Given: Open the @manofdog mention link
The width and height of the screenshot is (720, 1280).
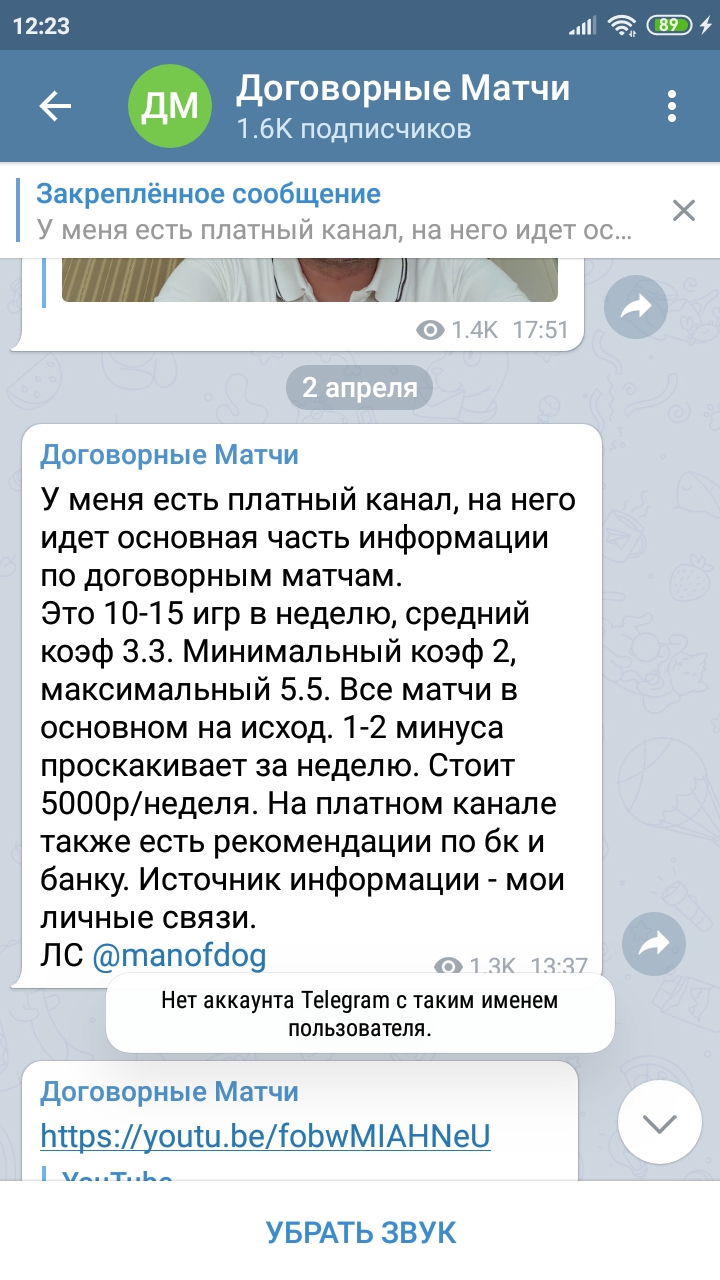Looking at the screenshot, I should (x=179, y=956).
